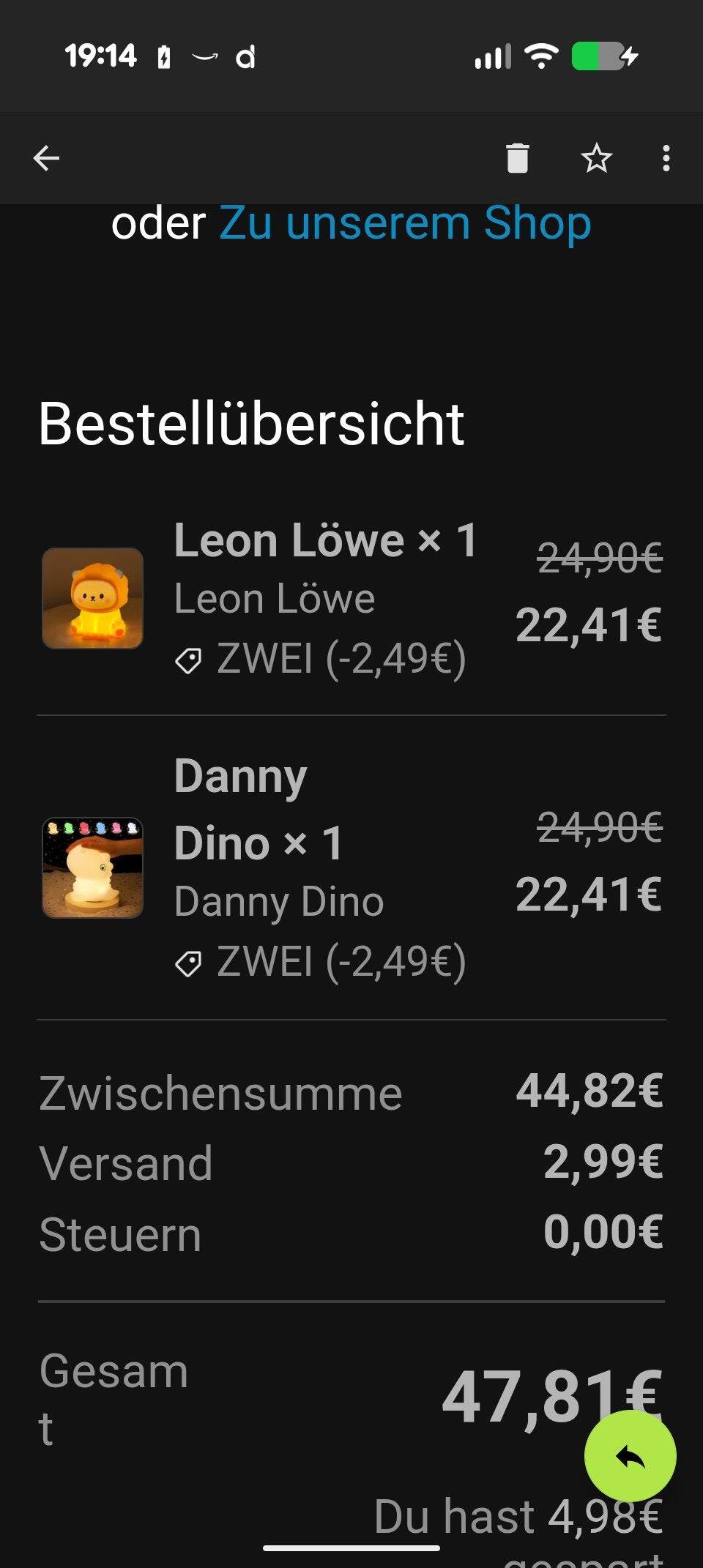The height and width of the screenshot is (1568, 703).
Task: Delete this email
Action: click(517, 158)
